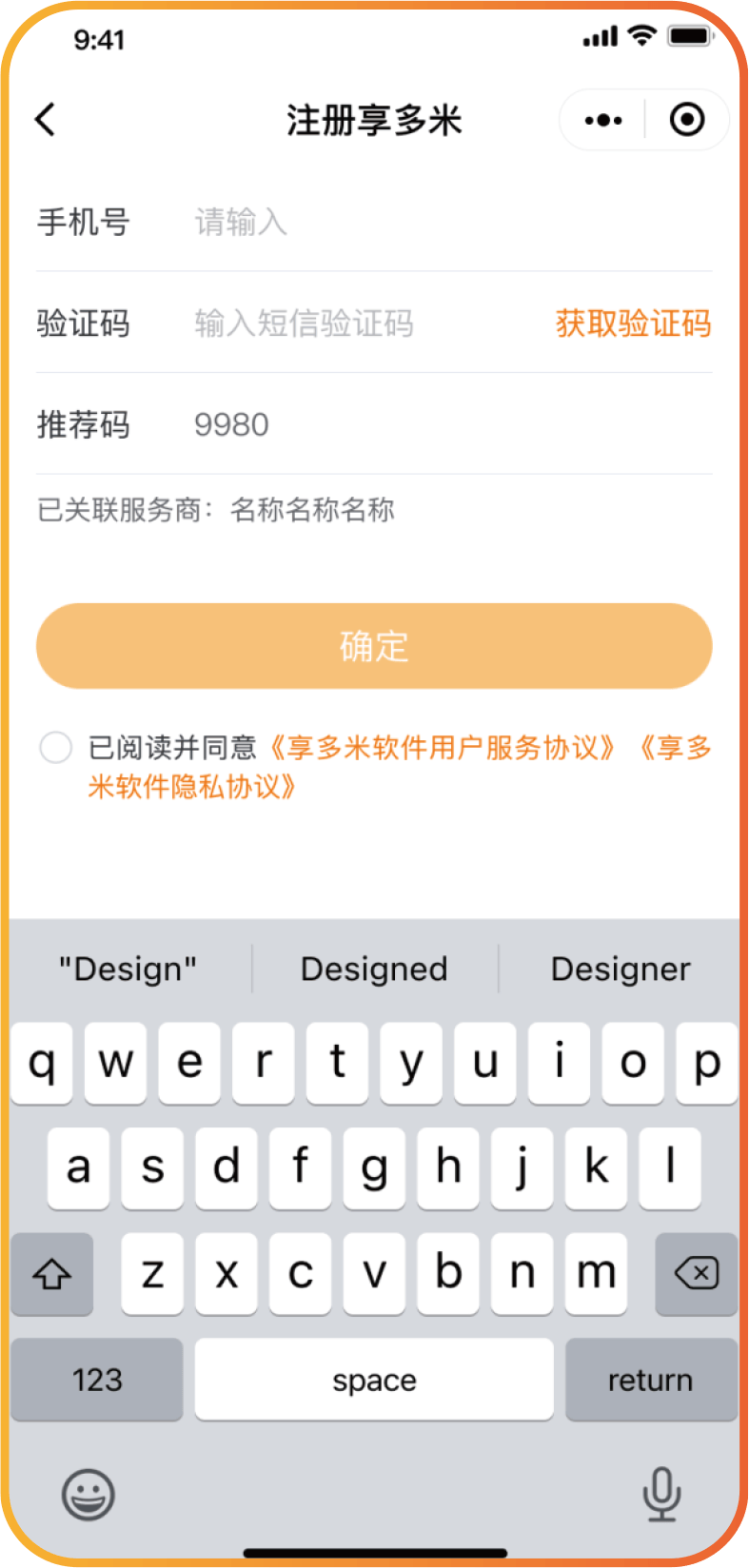Check the 已阅读并同意 agreement circle
This screenshot has width=749, height=1568.
point(56,749)
